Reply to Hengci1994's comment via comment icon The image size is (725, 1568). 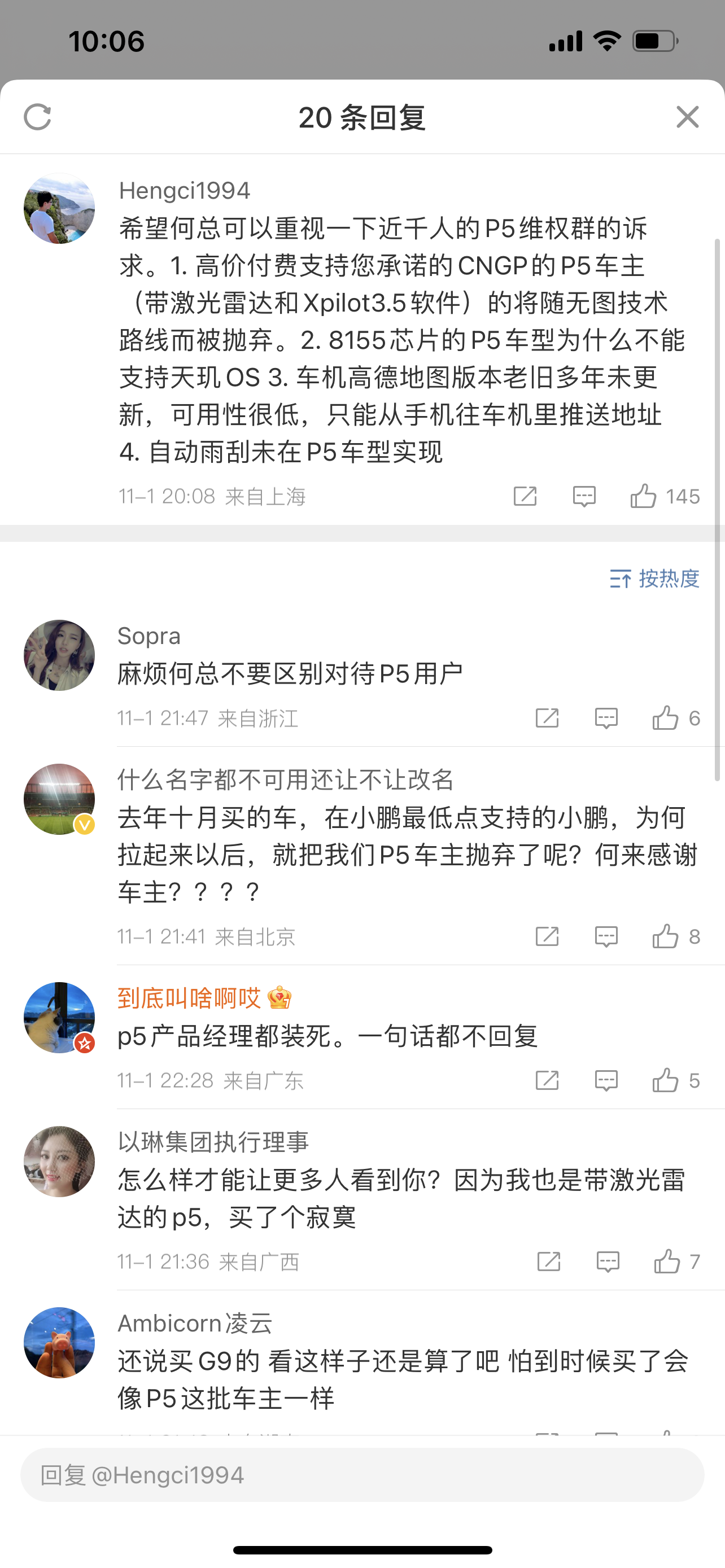coord(584,496)
